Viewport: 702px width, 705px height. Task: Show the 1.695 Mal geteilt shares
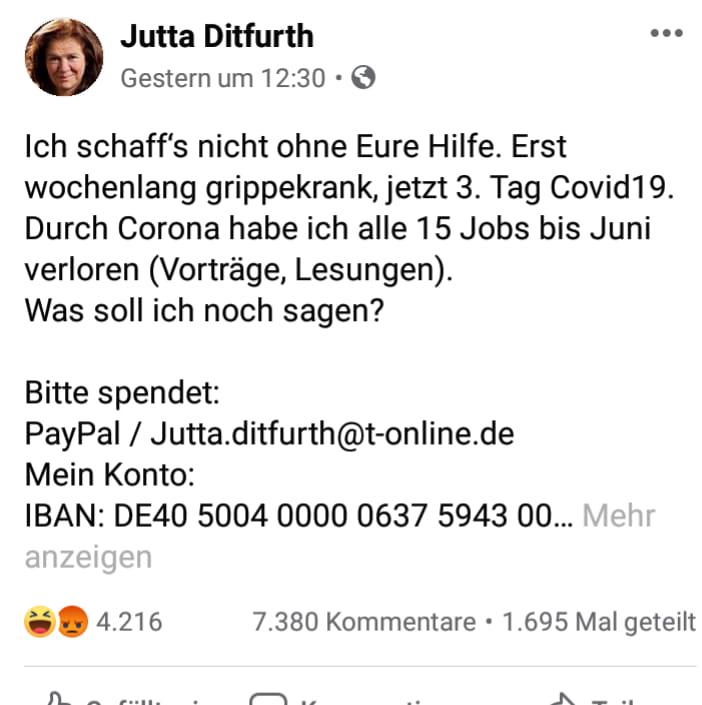598,621
